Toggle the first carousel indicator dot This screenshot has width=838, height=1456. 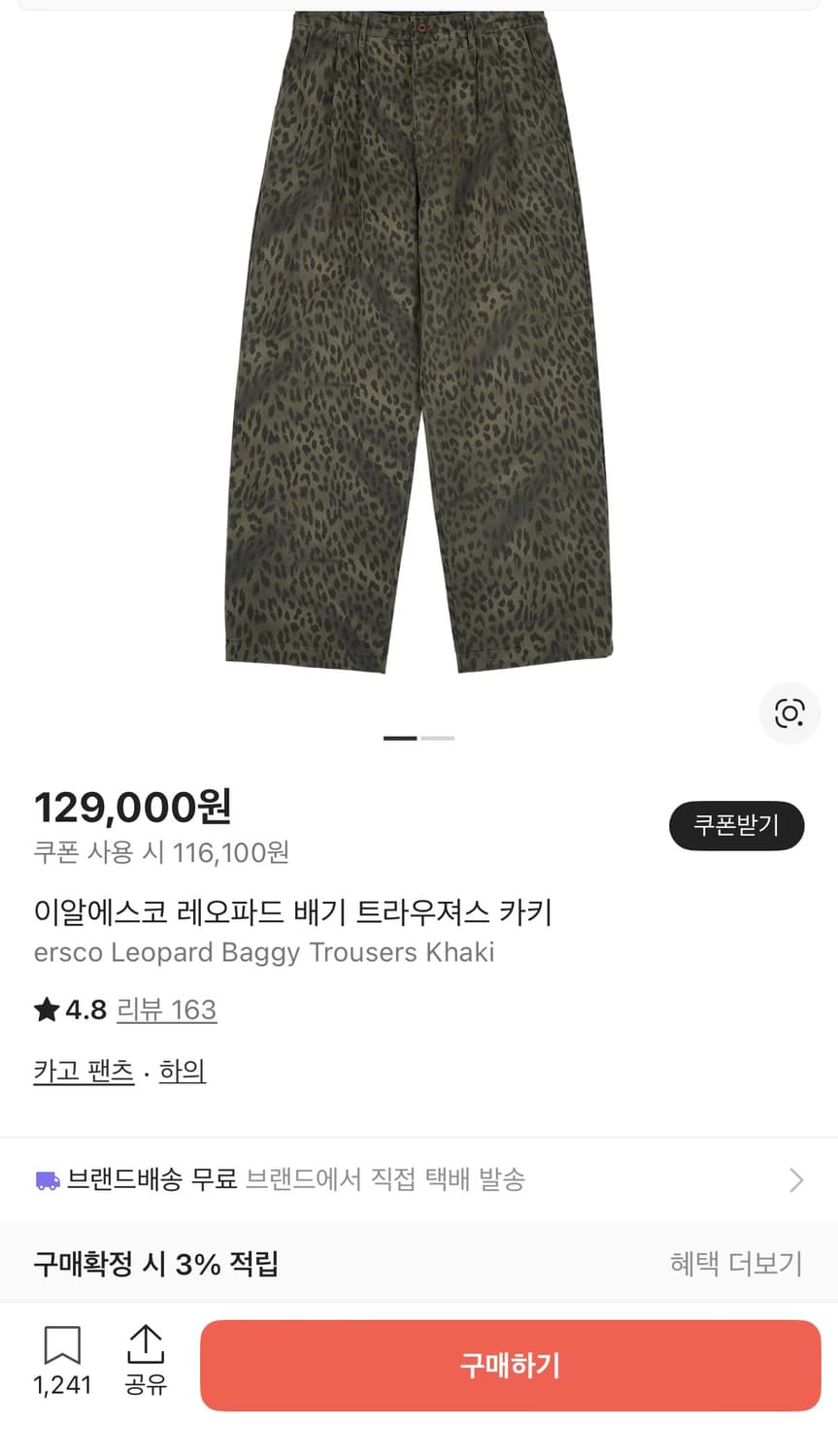pos(402,738)
